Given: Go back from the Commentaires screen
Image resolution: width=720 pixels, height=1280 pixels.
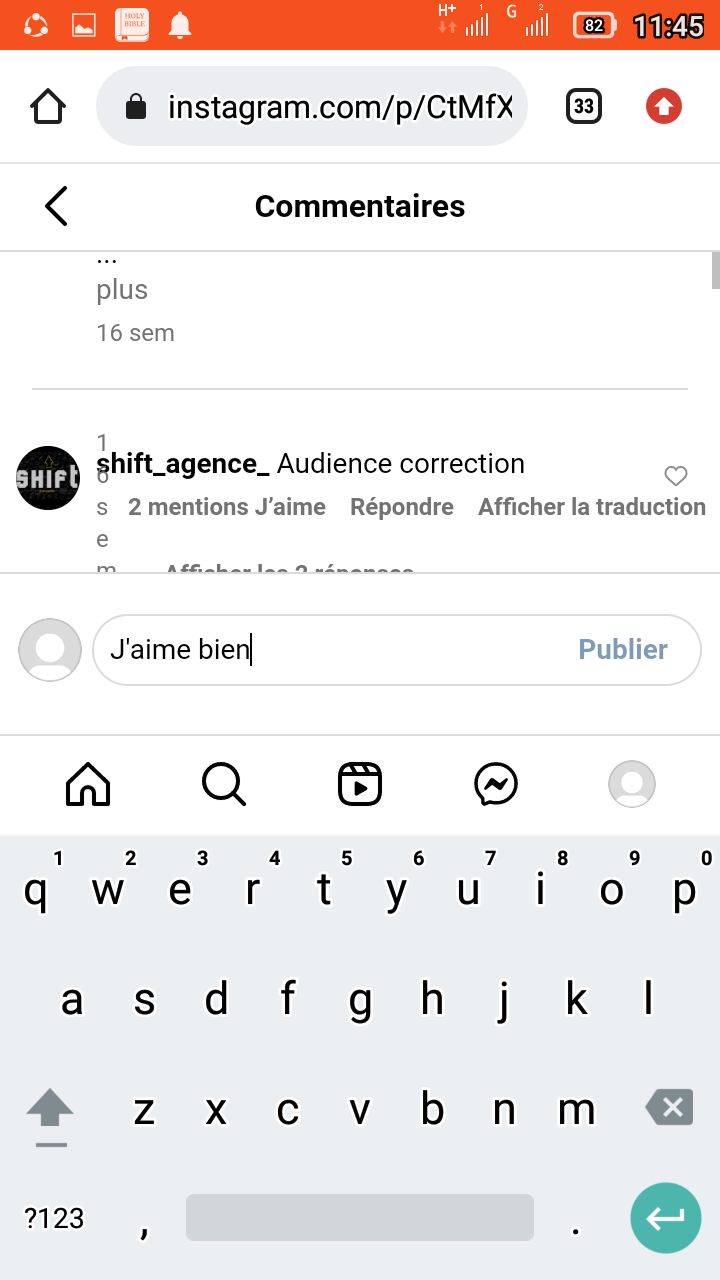Looking at the screenshot, I should 56,206.
